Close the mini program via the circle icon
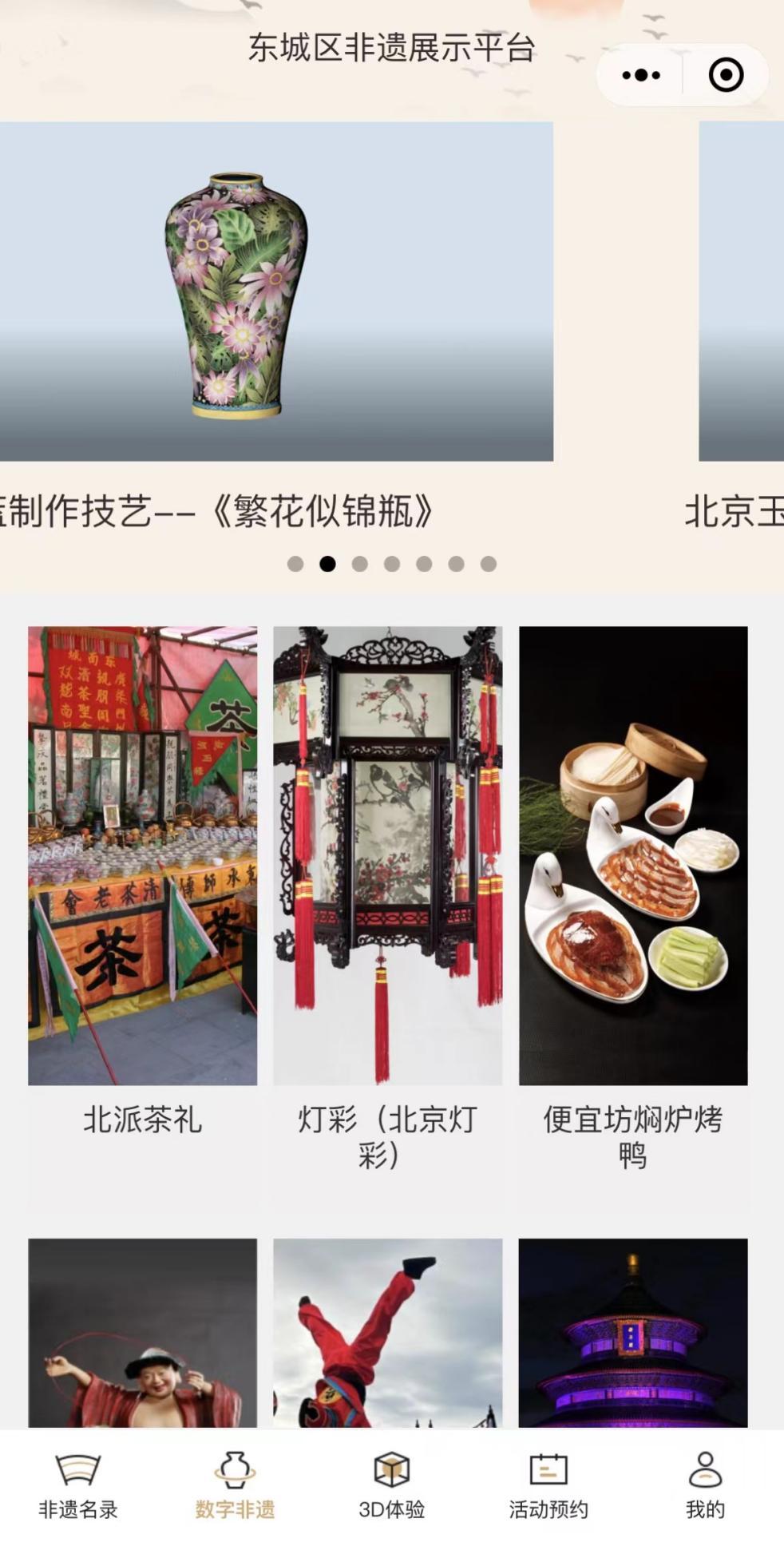This screenshot has width=784, height=1554. tap(726, 76)
